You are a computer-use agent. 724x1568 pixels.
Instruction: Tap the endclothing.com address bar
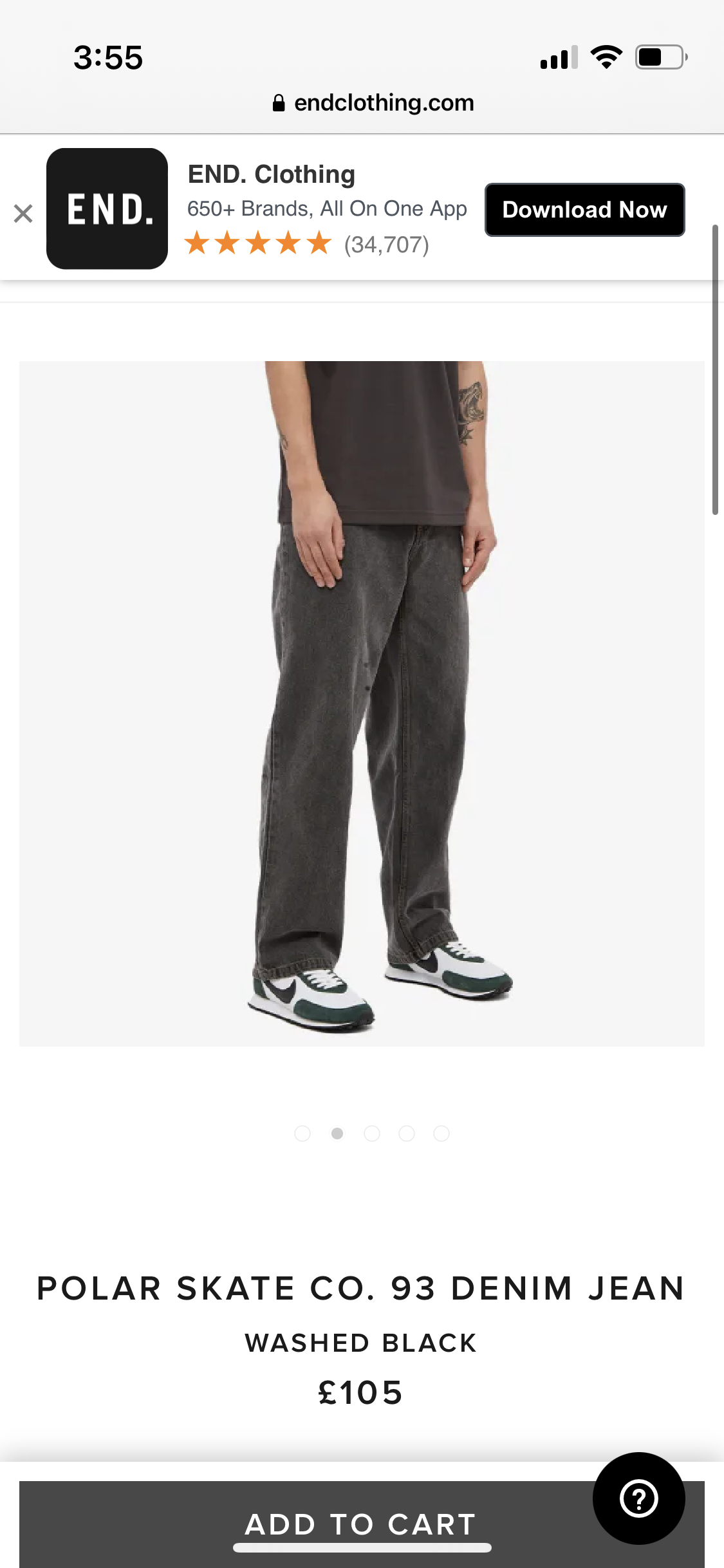point(373,103)
